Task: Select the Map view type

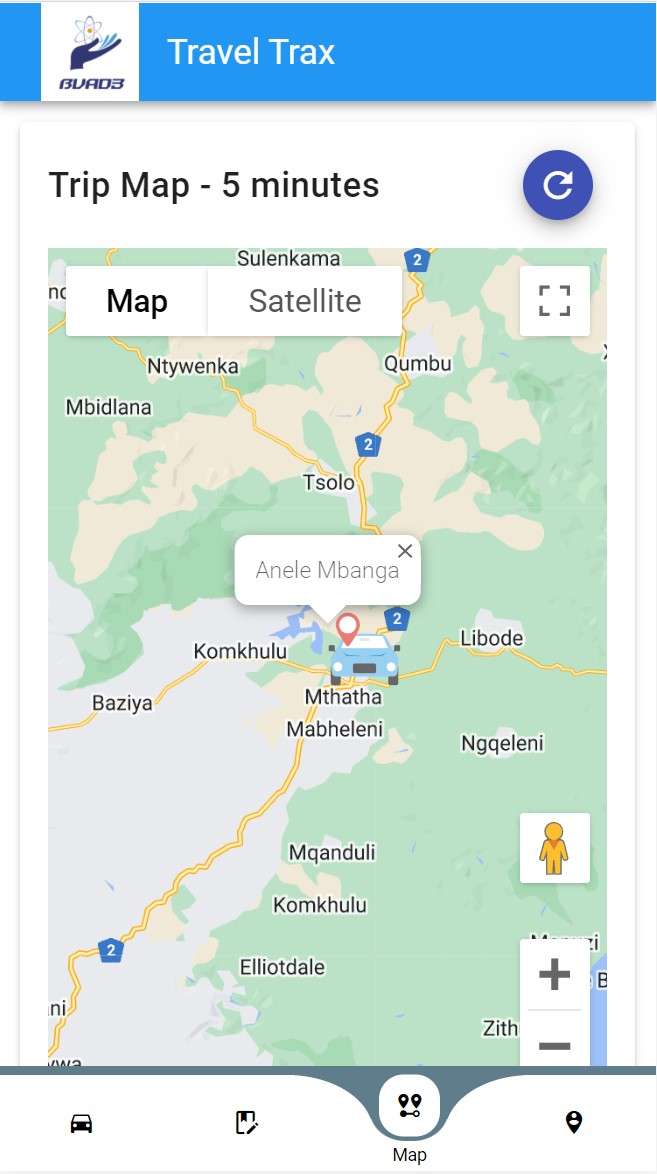Action: [x=137, y=301]
